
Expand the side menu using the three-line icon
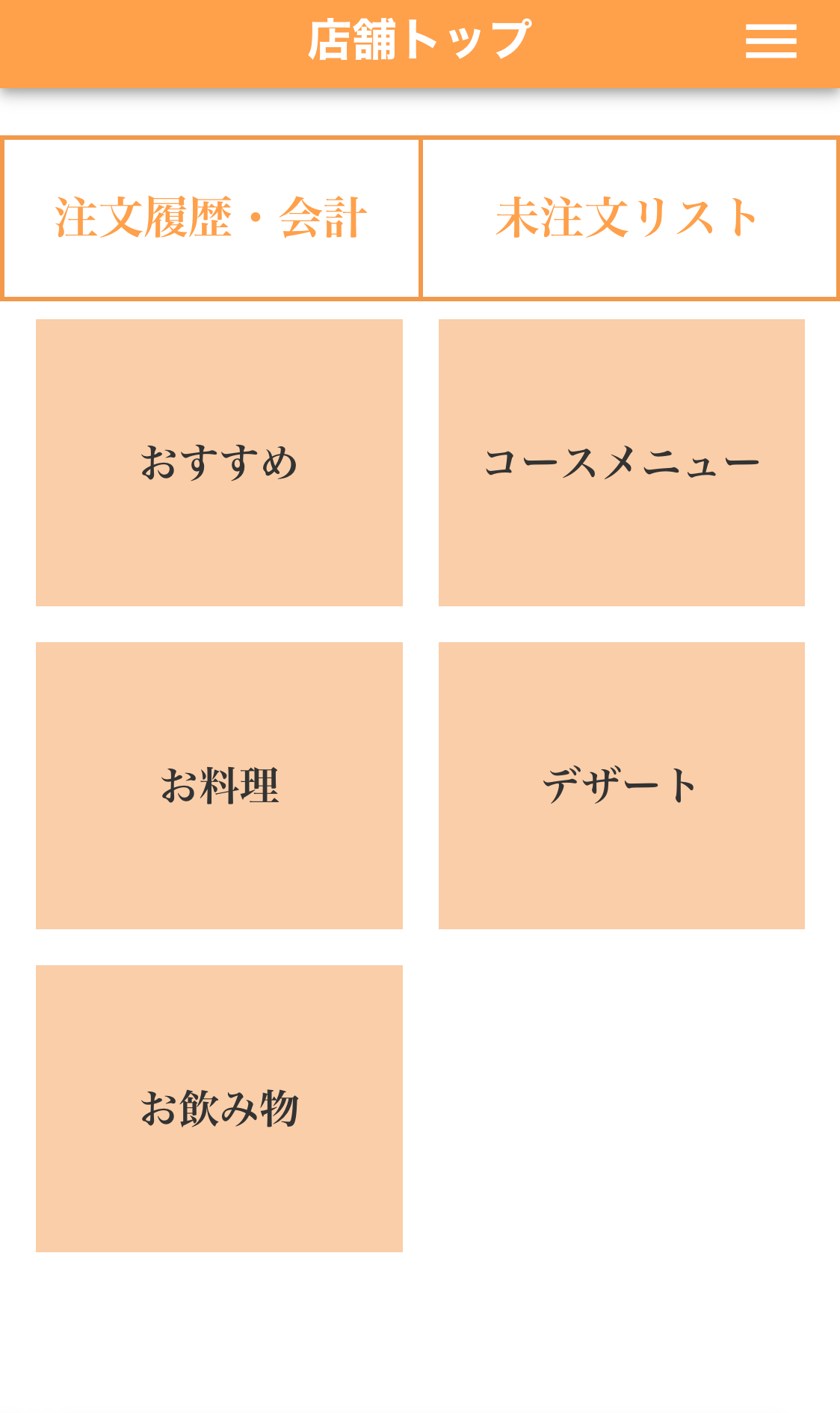770,41
